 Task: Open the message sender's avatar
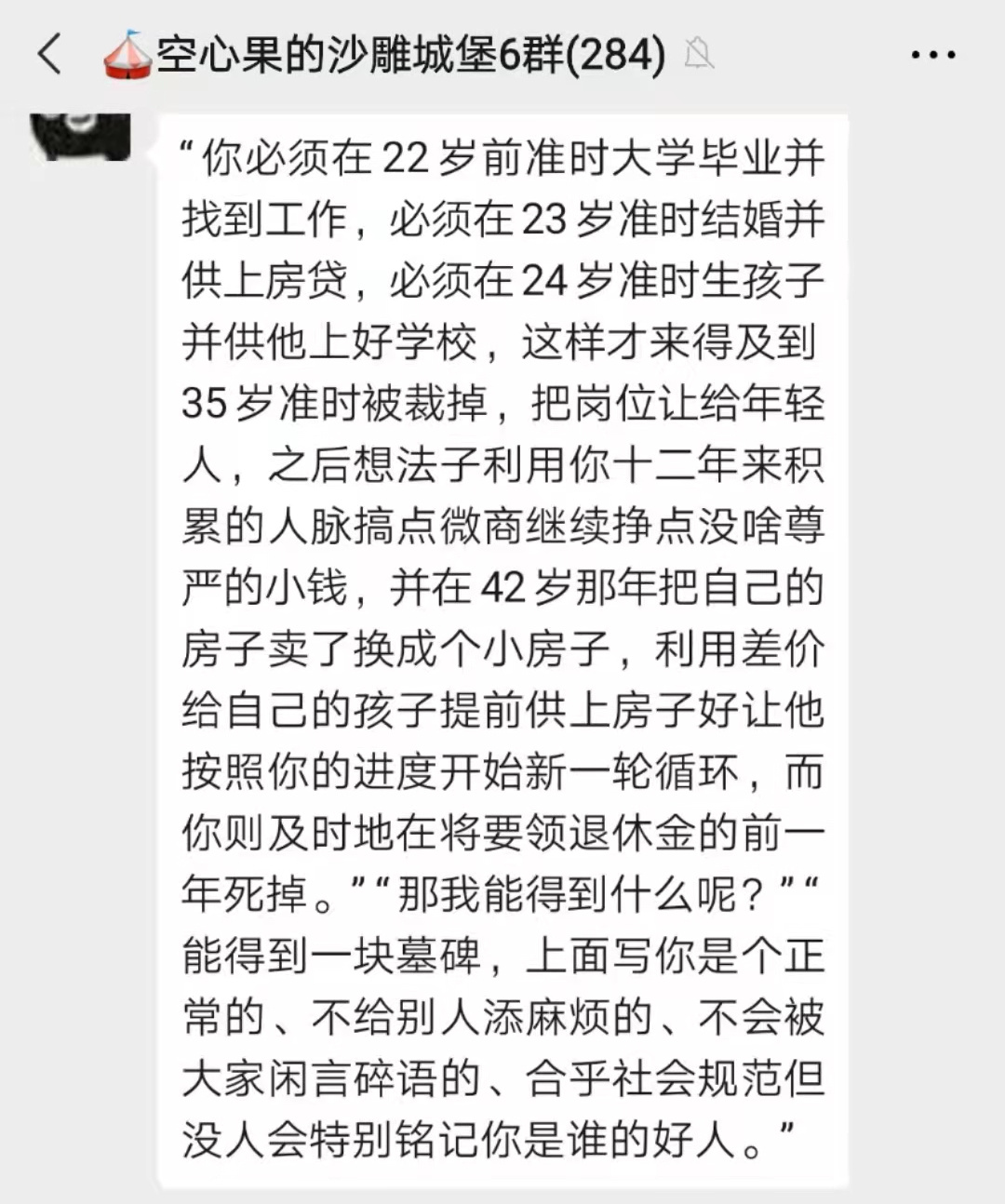click(79, 135)
